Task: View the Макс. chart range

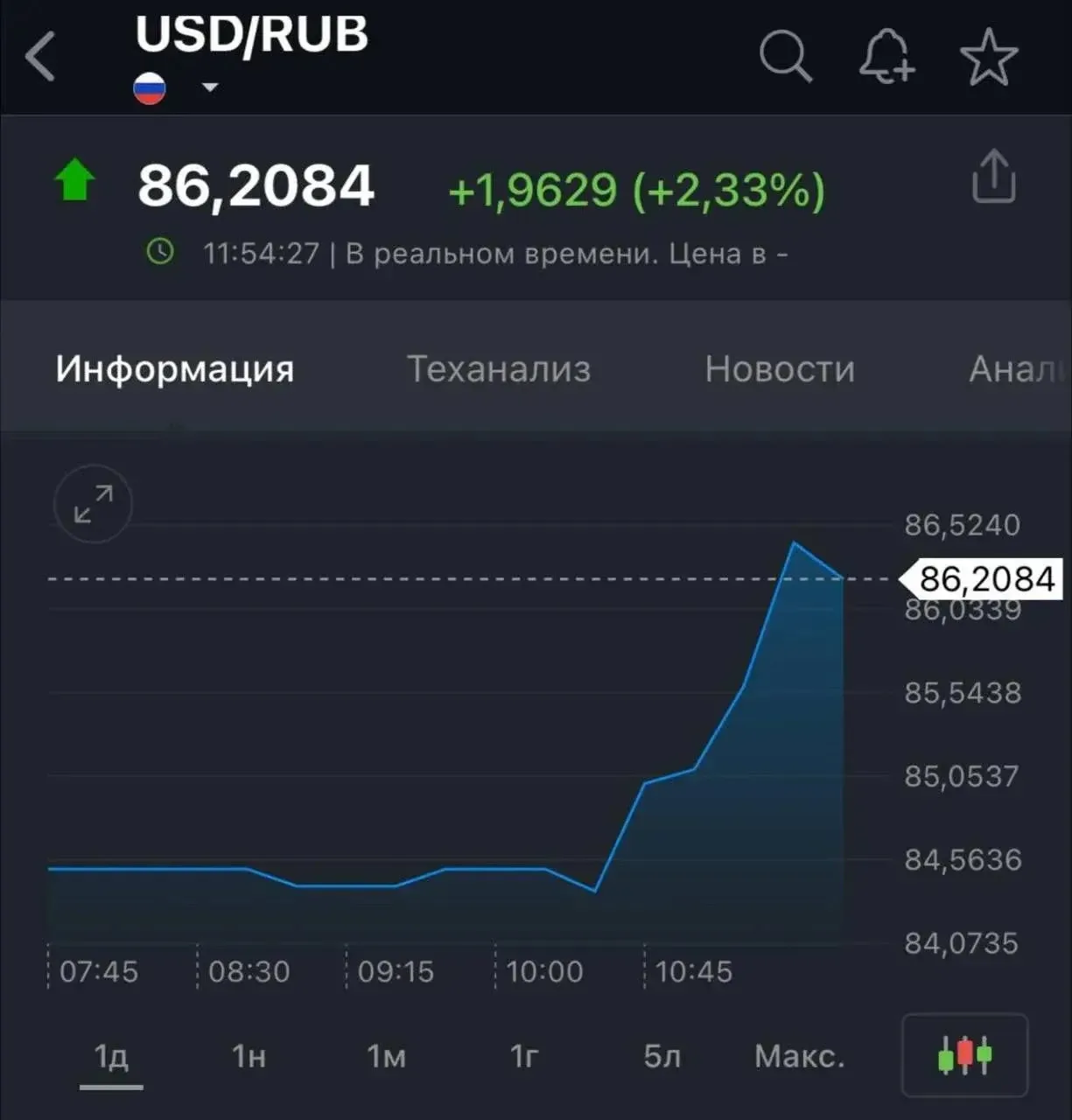Action: click(800, 1056)
